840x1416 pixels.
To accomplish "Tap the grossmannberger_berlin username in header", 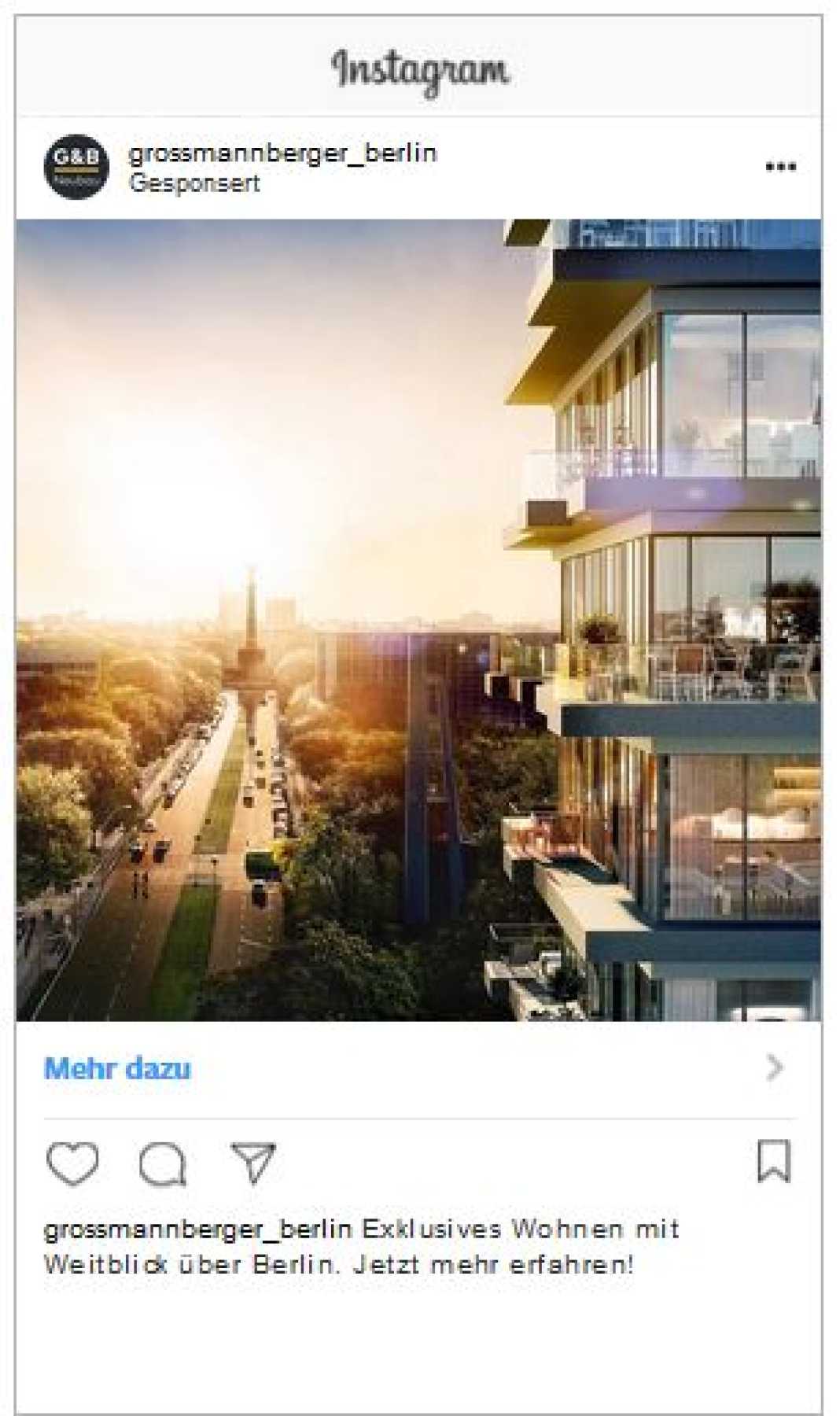I will [x=282, y=153].
